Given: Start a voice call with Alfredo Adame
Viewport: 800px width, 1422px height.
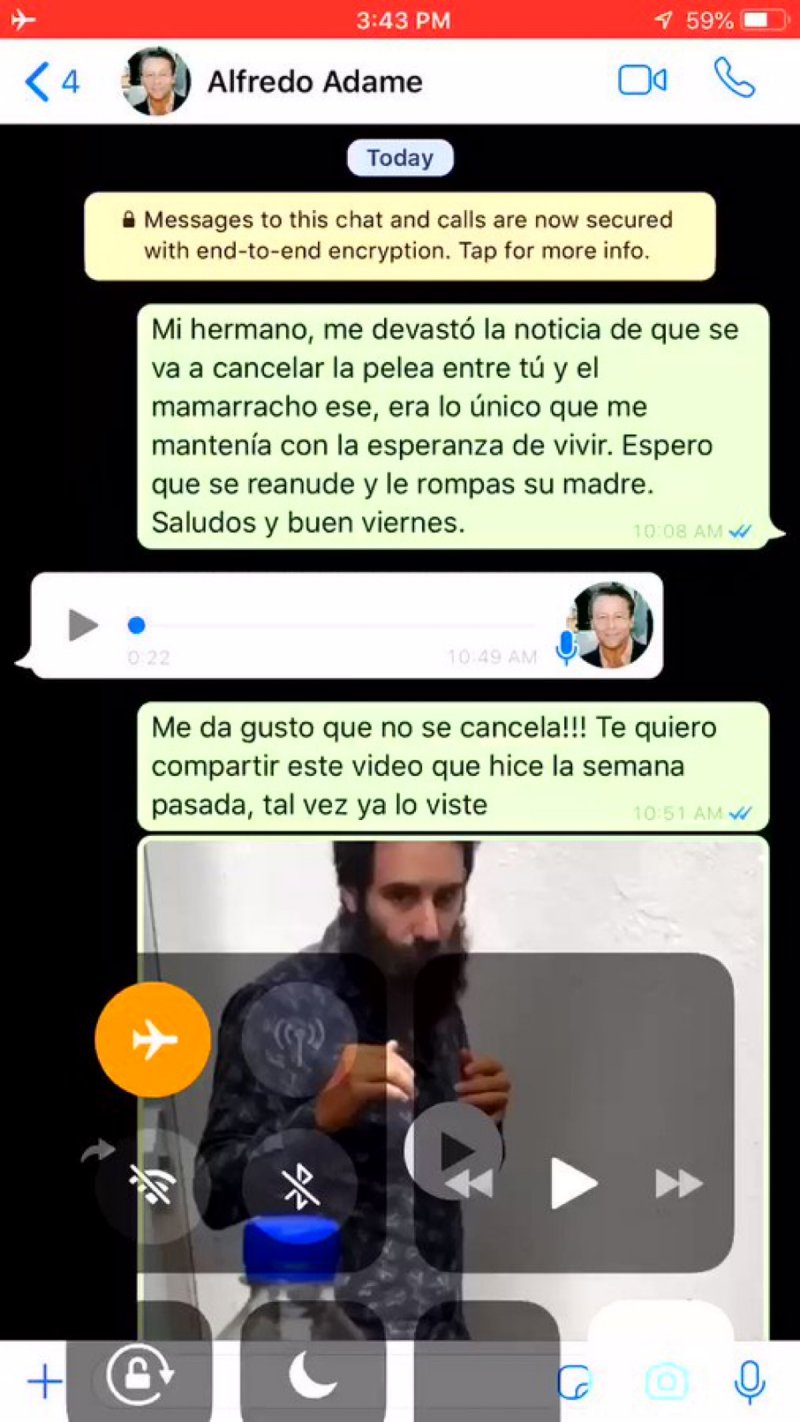Looking at the screenshot, I should [734, 79].
